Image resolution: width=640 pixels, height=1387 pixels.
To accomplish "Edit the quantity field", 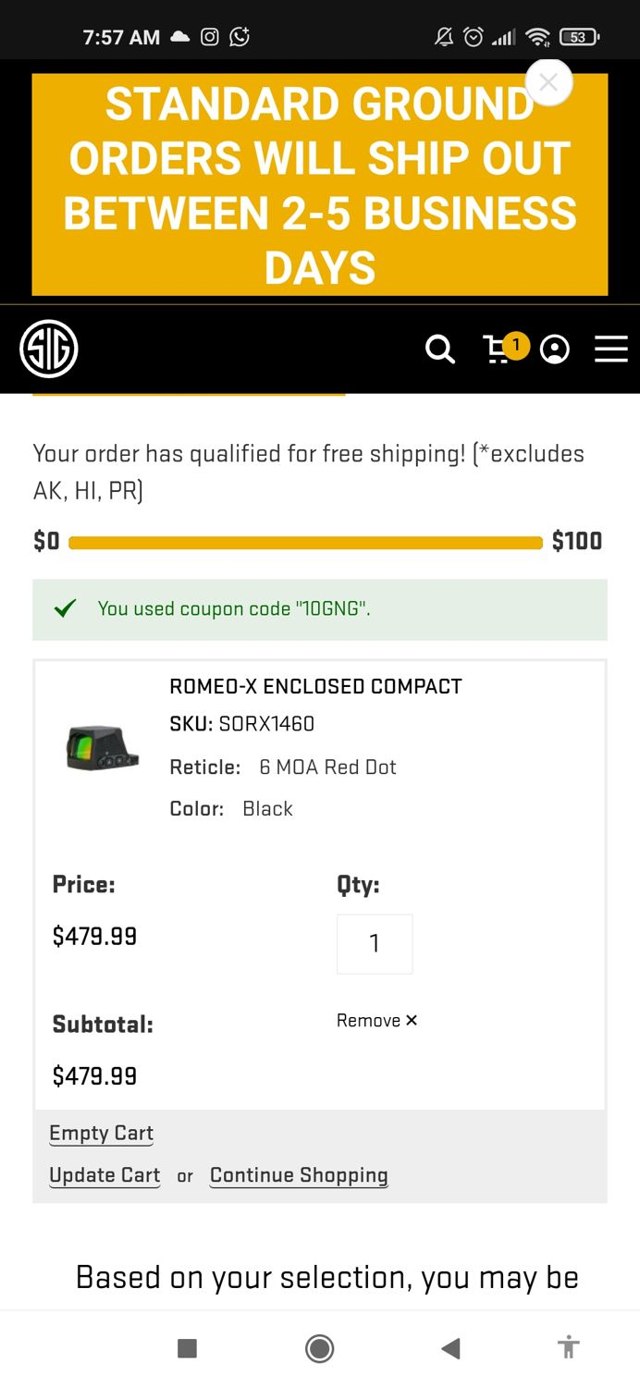I will click(x=374, y=943).
